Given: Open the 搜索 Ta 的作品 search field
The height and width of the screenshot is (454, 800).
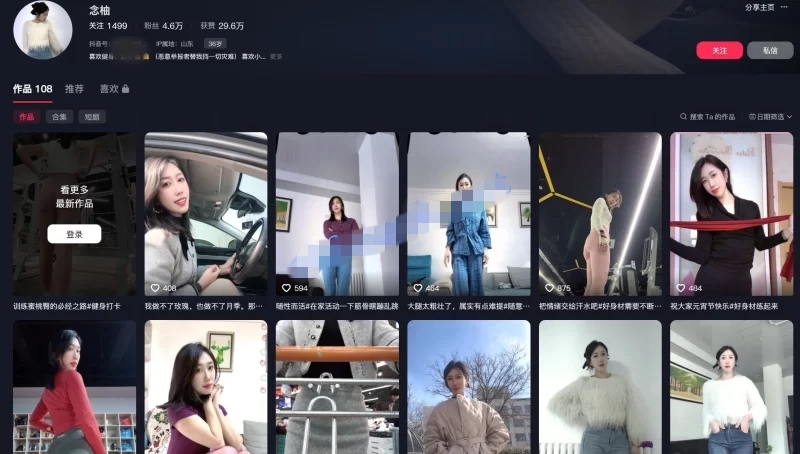Looking at the screenshot, I should [707, 117].
